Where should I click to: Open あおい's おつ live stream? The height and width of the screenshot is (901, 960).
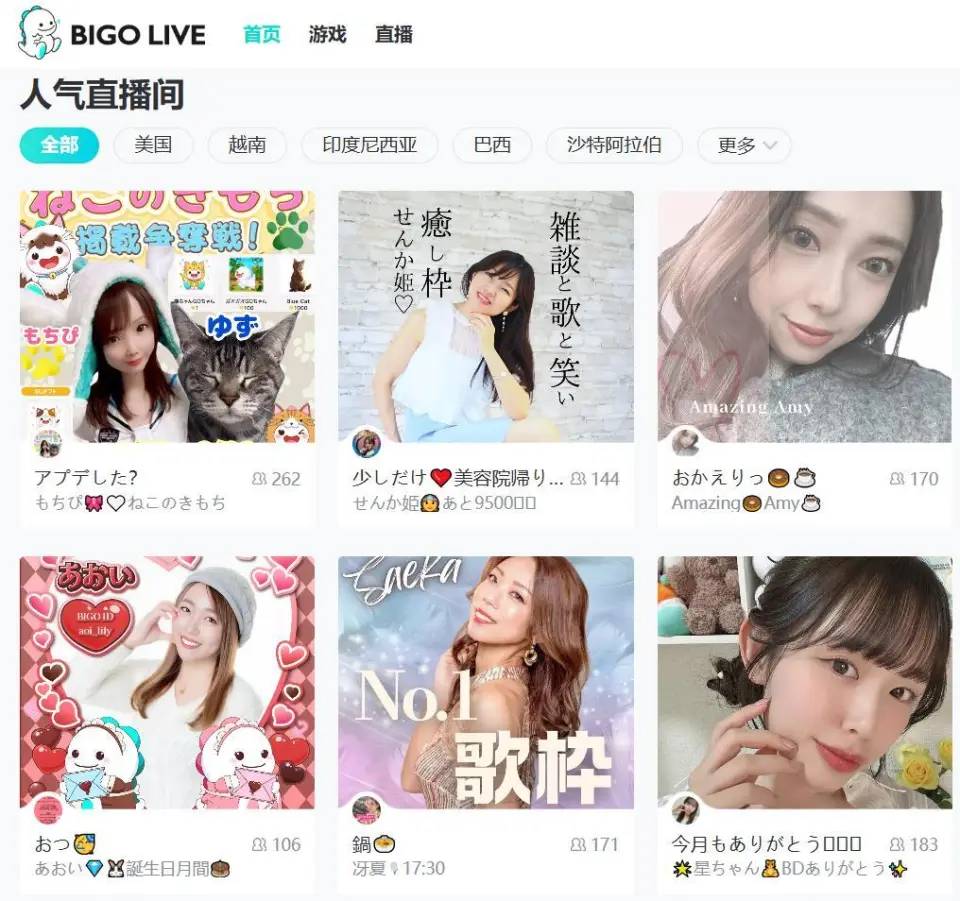[x=167, y=682]
